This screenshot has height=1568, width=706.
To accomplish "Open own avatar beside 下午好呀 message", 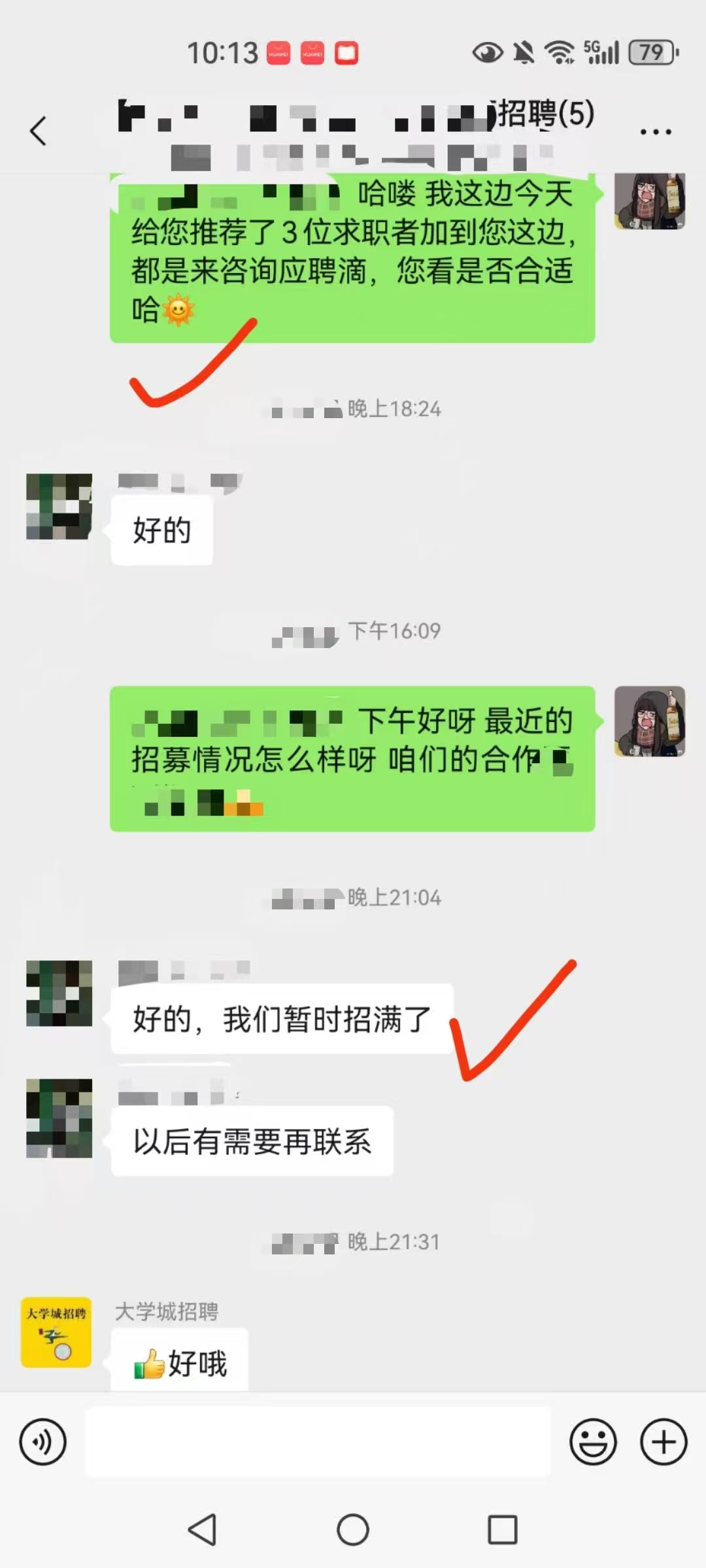I will coord(649,721).
